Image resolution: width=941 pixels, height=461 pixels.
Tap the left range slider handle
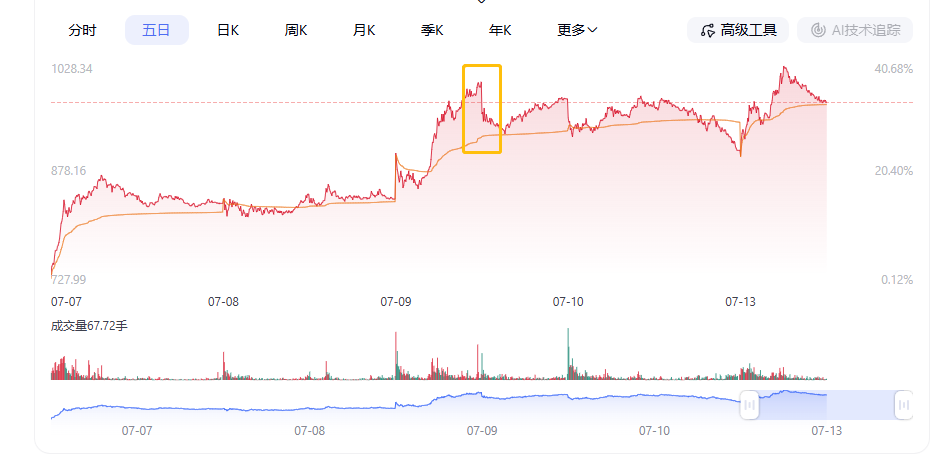point(749,405)
